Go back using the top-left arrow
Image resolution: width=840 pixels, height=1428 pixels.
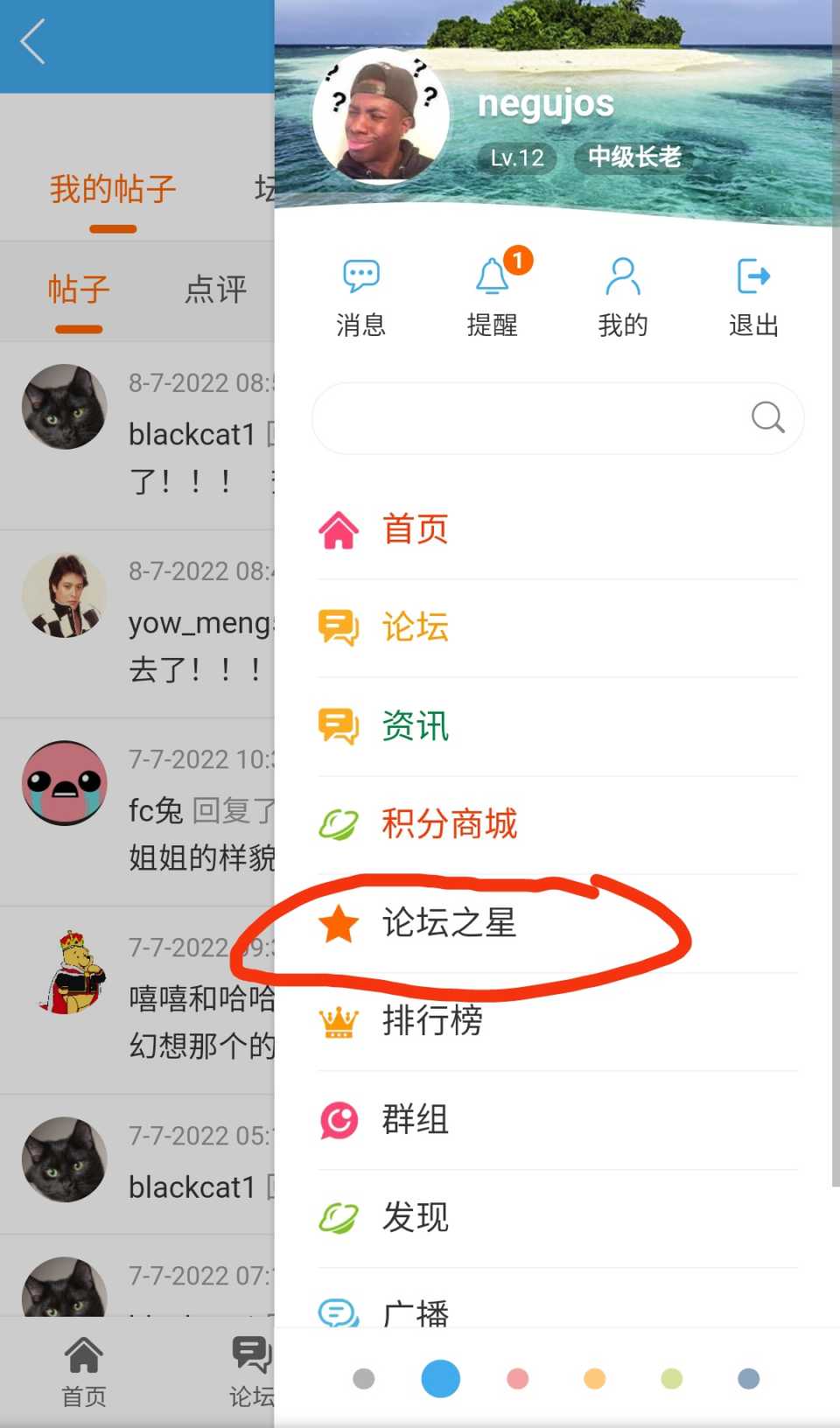[x=33, y=42]
